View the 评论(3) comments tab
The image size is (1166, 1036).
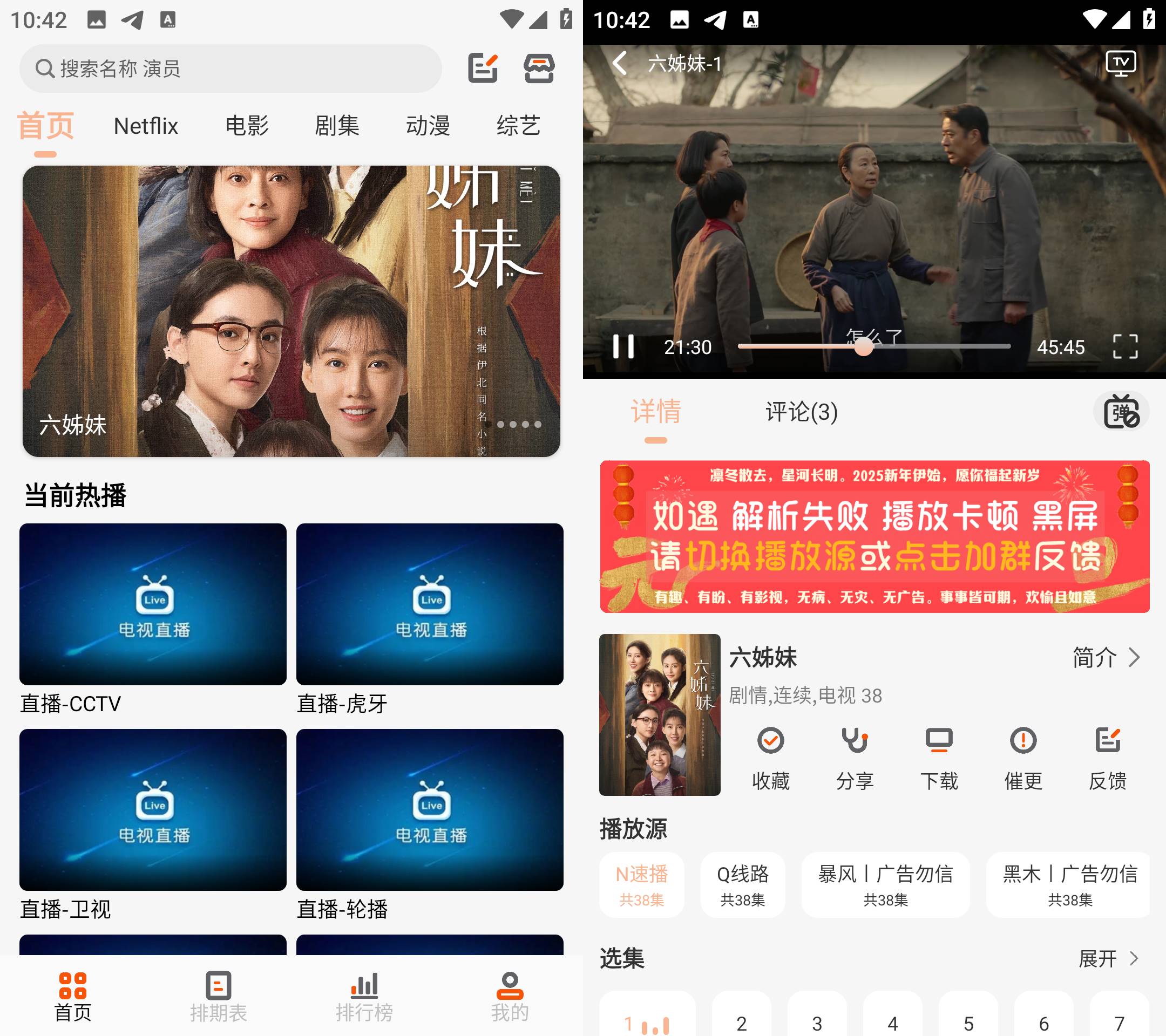pyautogui.click(x=801, y=412)
